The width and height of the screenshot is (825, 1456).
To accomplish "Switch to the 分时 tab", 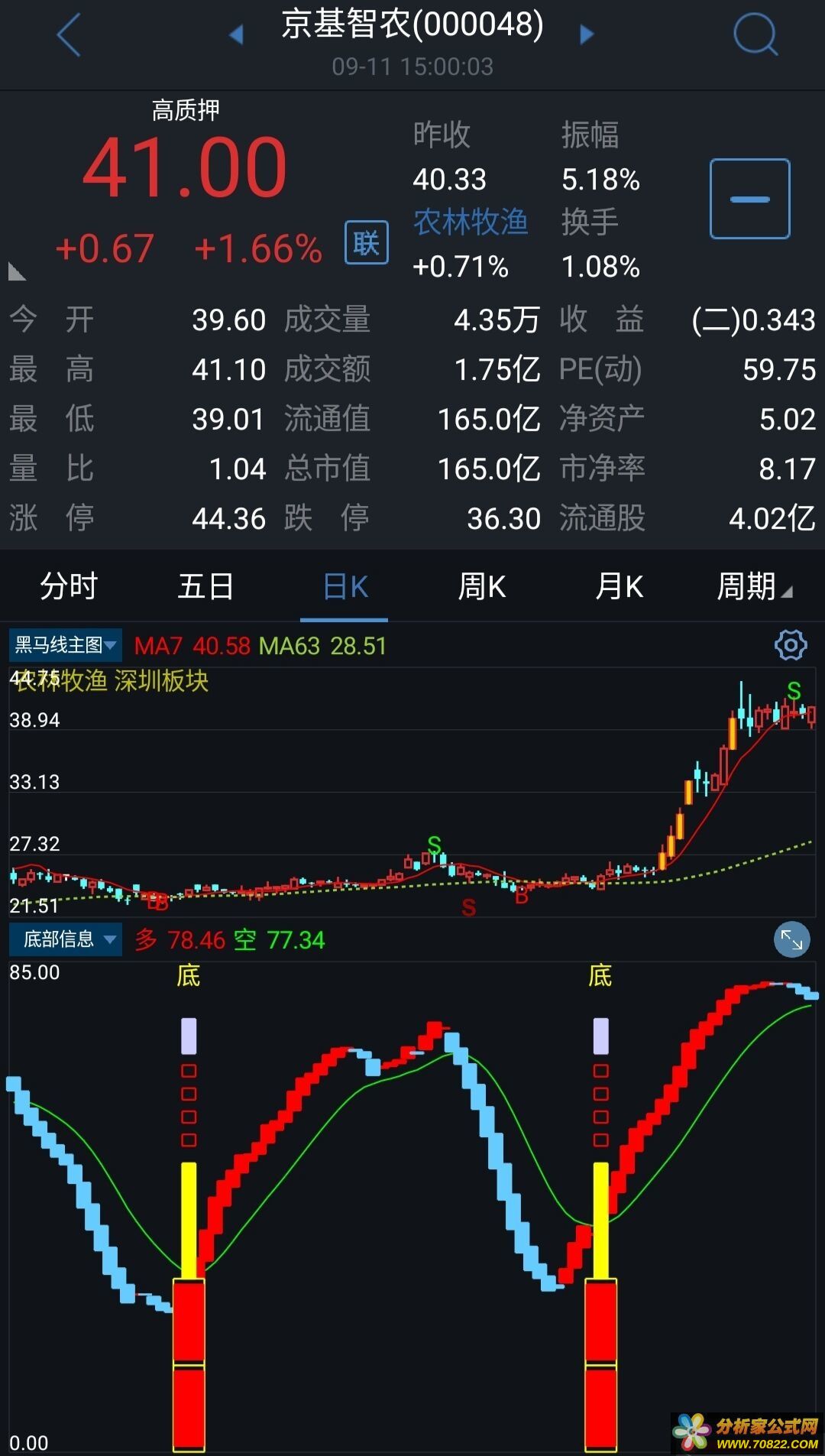I will pyautogui.click(x=69, y=587).
